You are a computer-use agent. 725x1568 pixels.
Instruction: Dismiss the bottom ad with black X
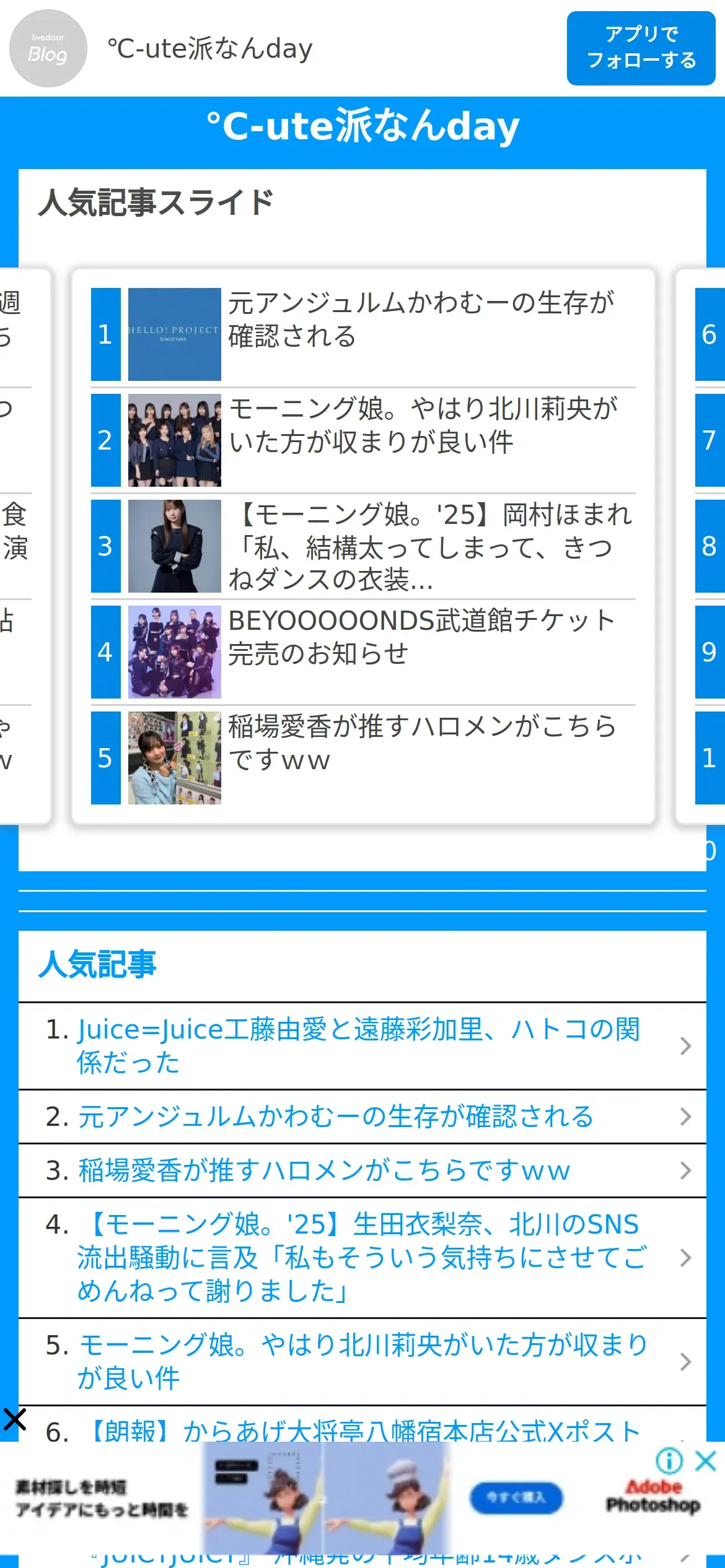pyautogui.click(x=14, y=1419)
